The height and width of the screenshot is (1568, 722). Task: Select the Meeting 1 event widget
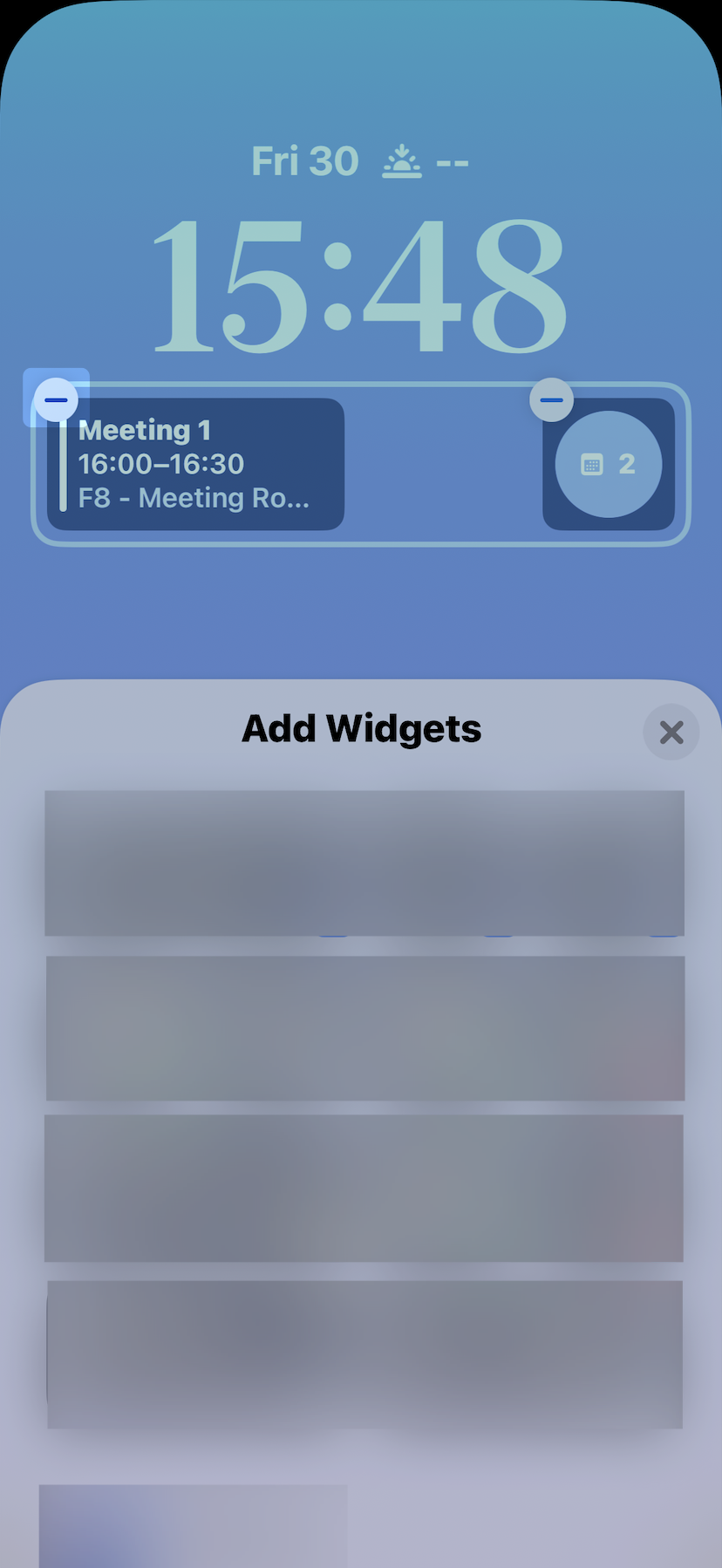(x=196, y=465)
